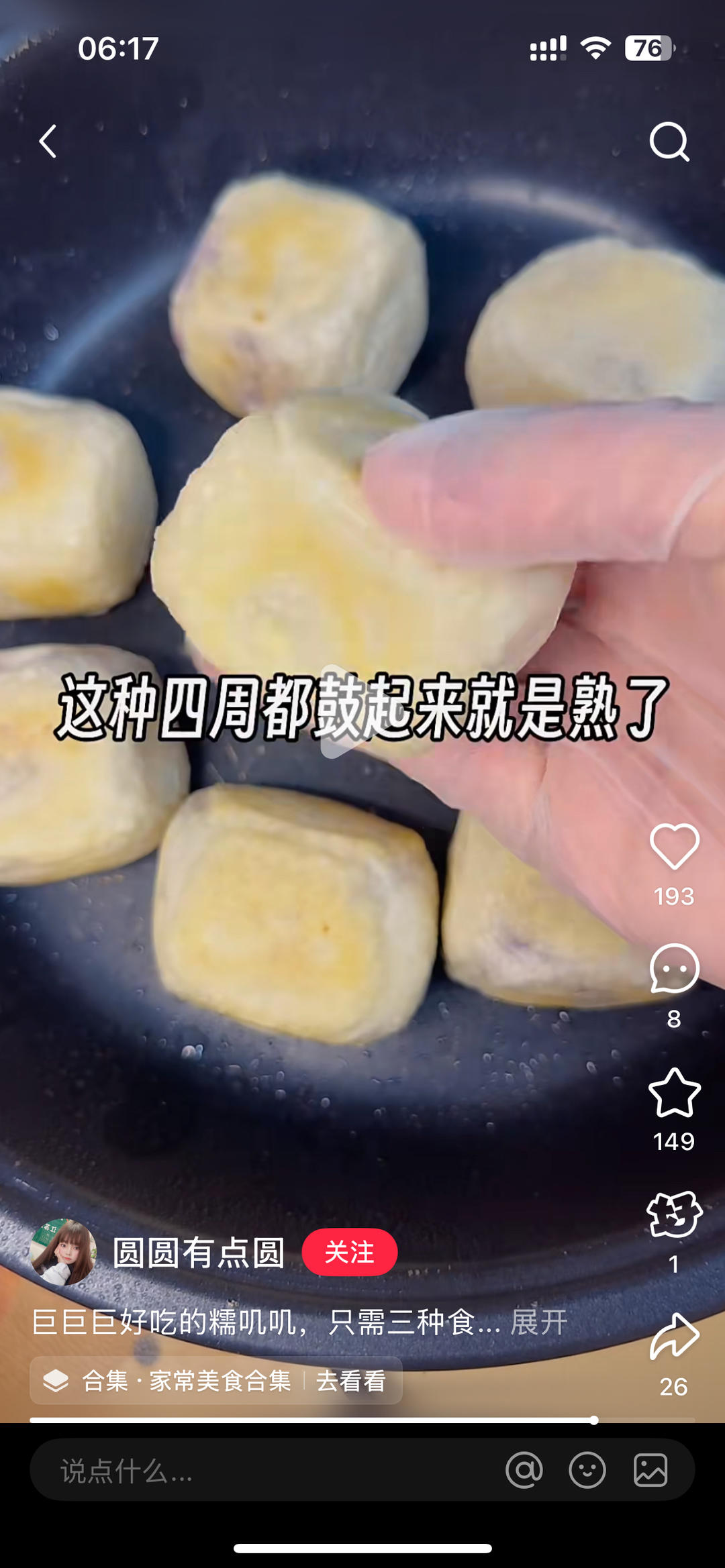This screenshot has height=1568, width=725.
Task: Tap the video progress bar
Action: [362, 1416]
